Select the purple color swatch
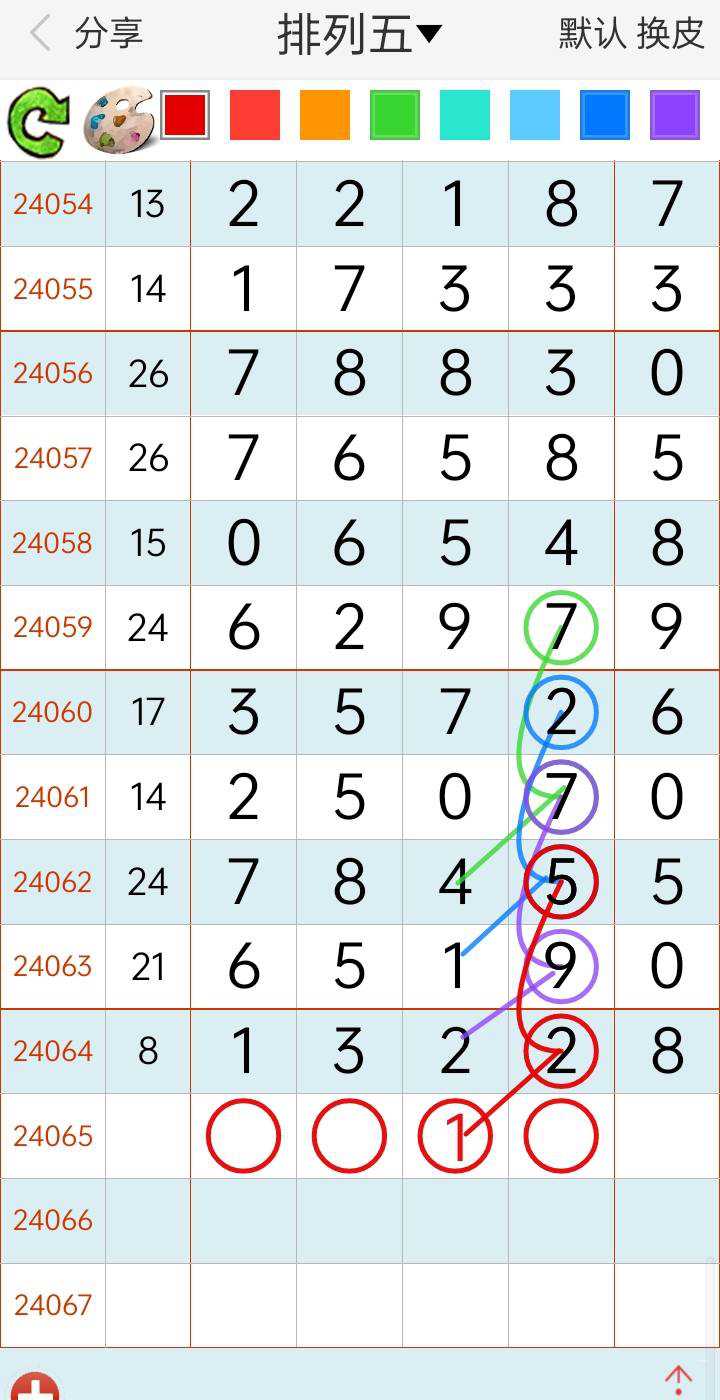The width and height of the screenshot is (720, 1400). (675, 115)
